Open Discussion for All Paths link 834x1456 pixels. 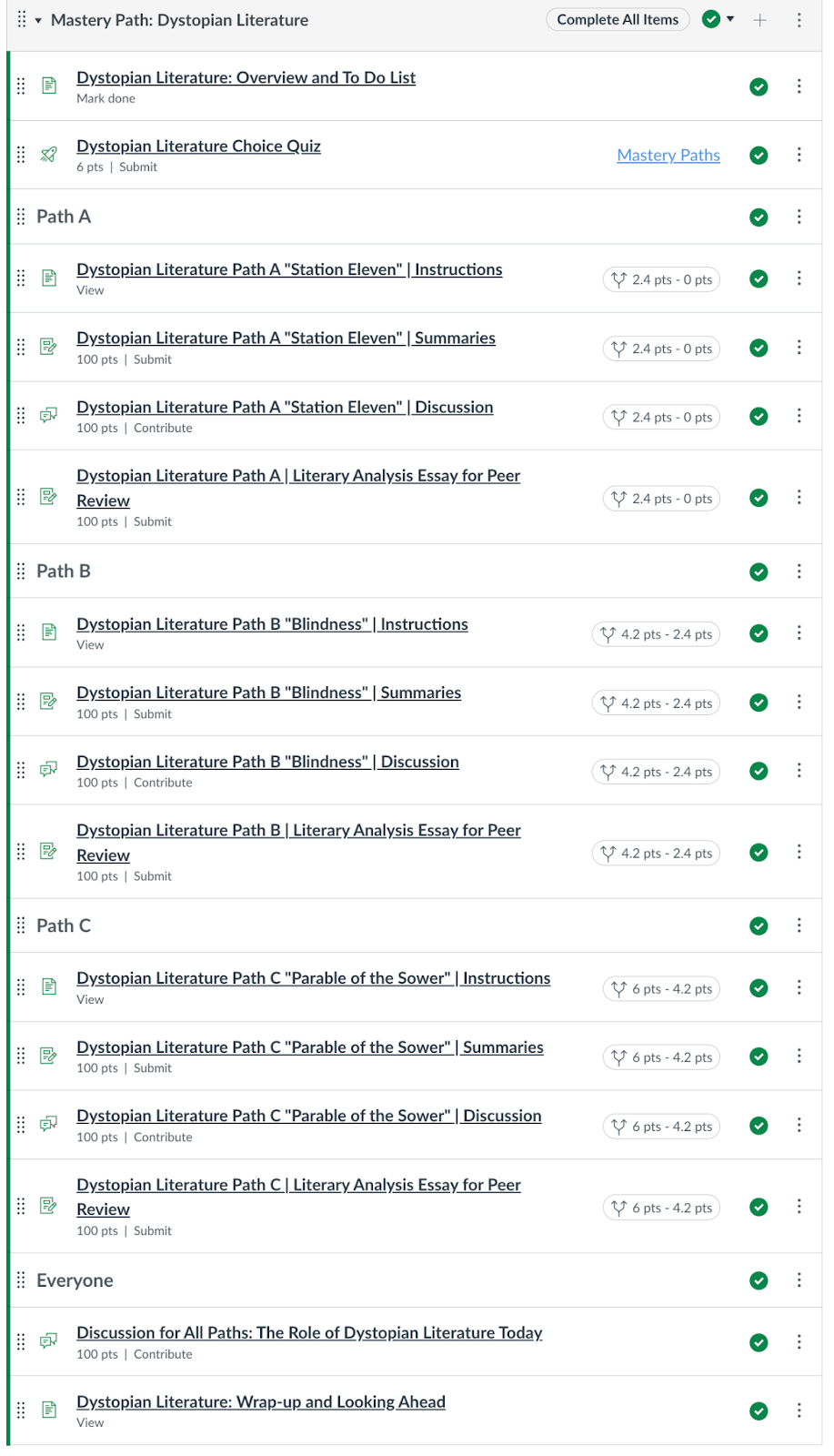coord(309,1332)
